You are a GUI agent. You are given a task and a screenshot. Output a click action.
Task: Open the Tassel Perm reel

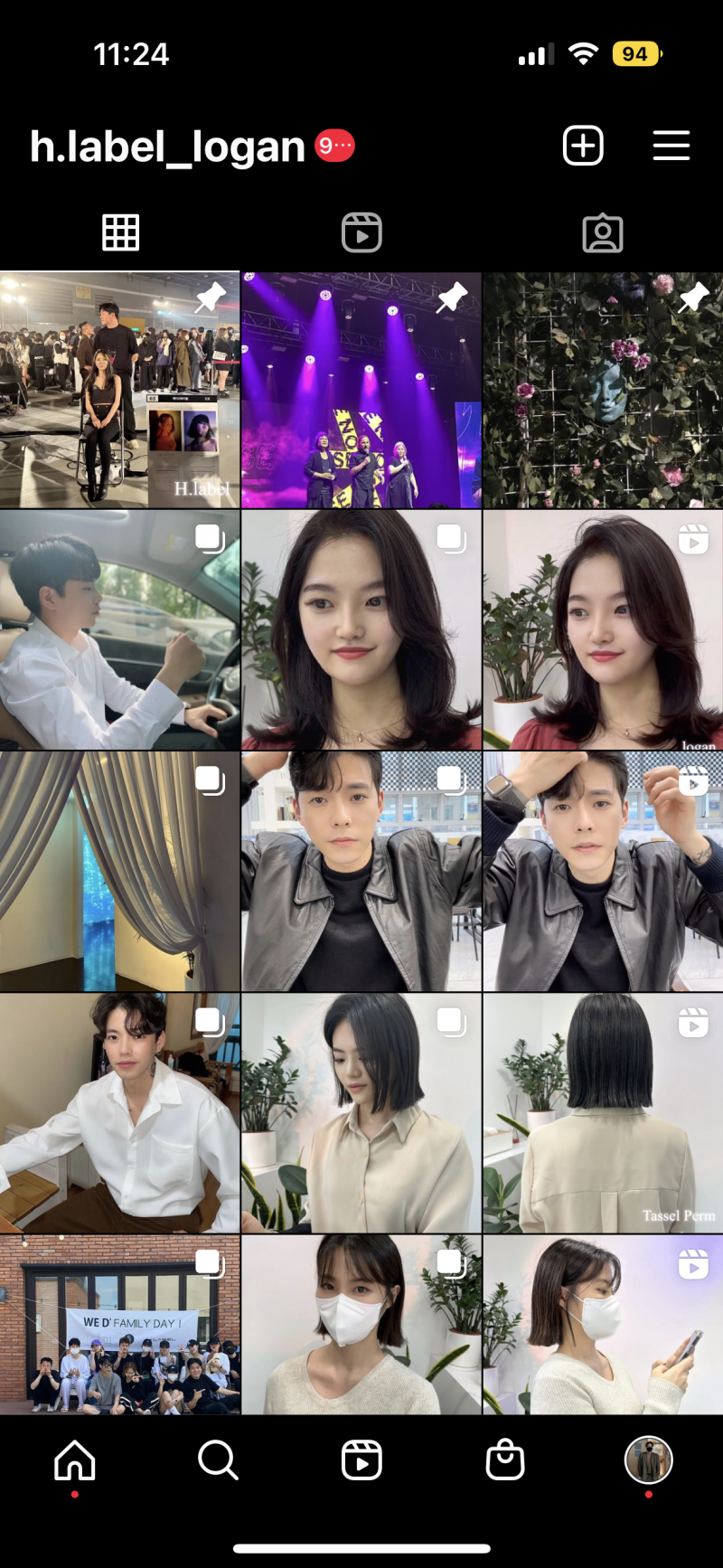[x=603, y=1113]
